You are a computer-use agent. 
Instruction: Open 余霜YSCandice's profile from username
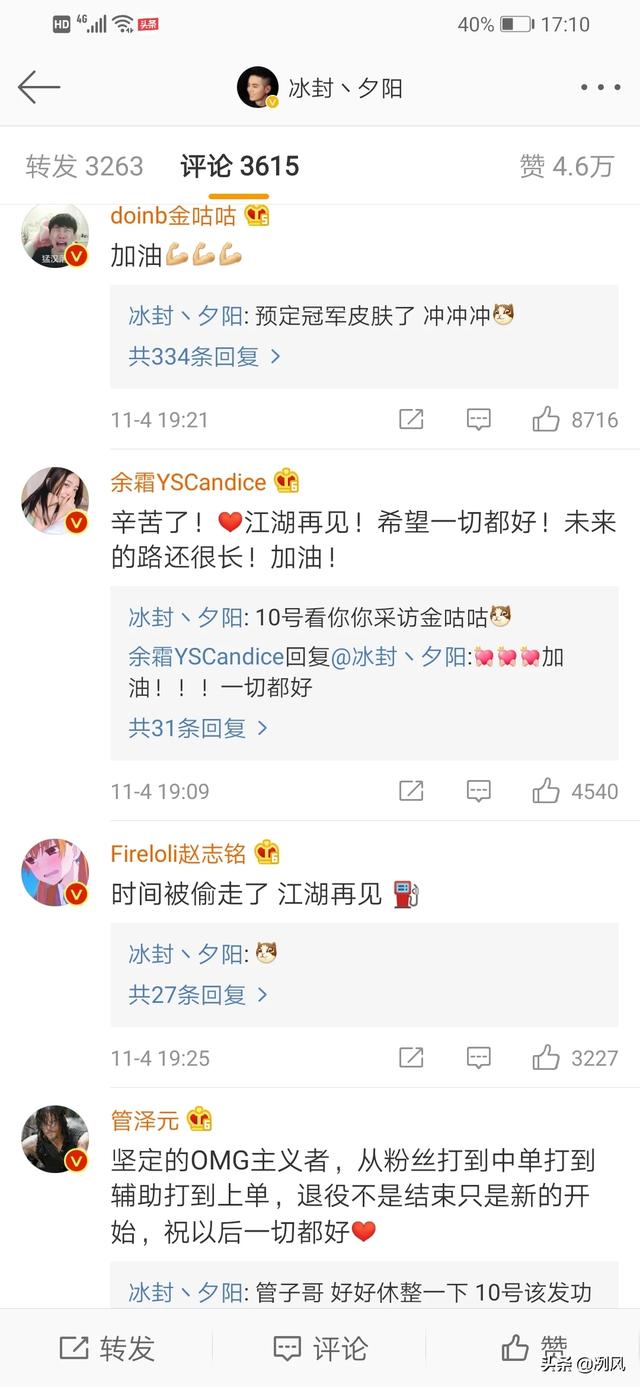(188, 482)
